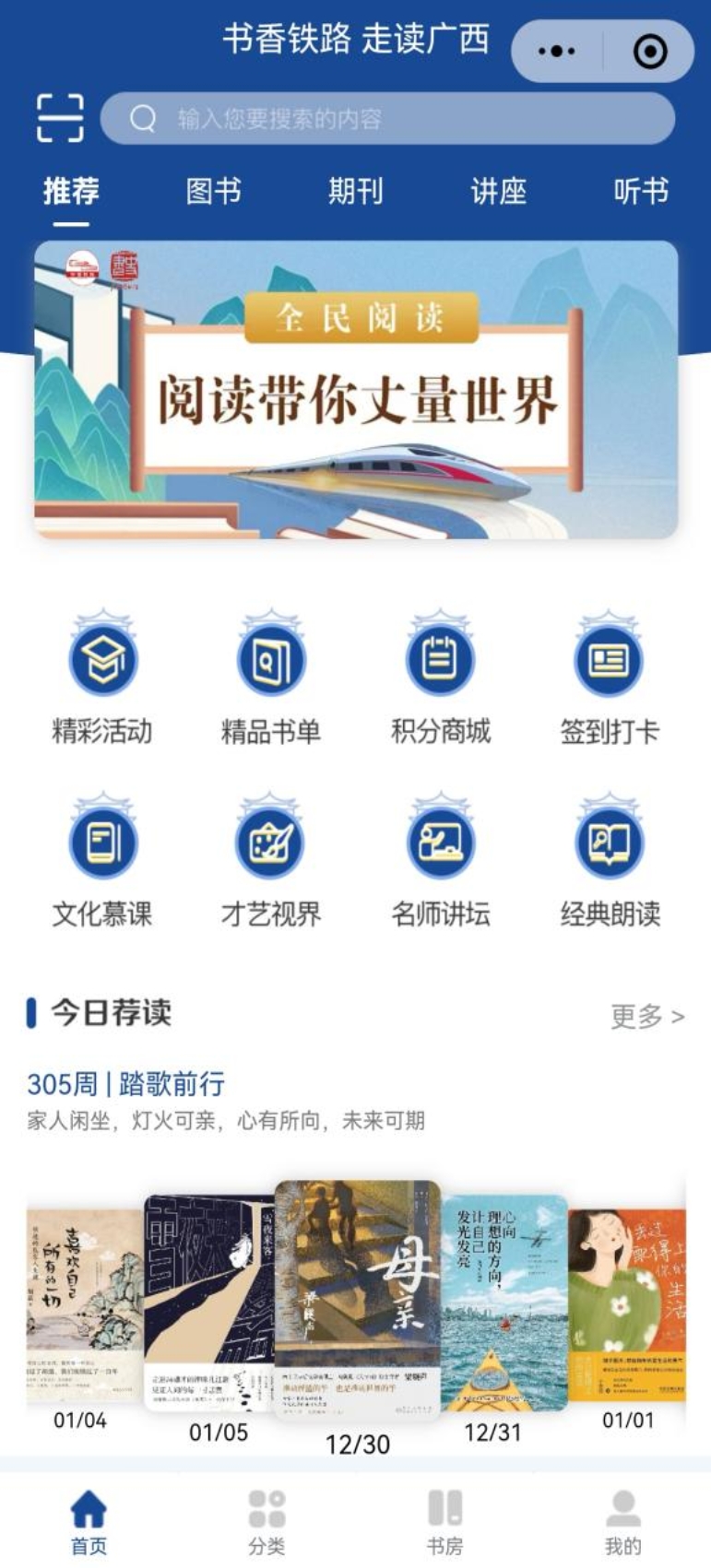Viewport: 711px width, 1568px height.
Task: View 更多 for 今日荐读
Action: click(647, 1017)
